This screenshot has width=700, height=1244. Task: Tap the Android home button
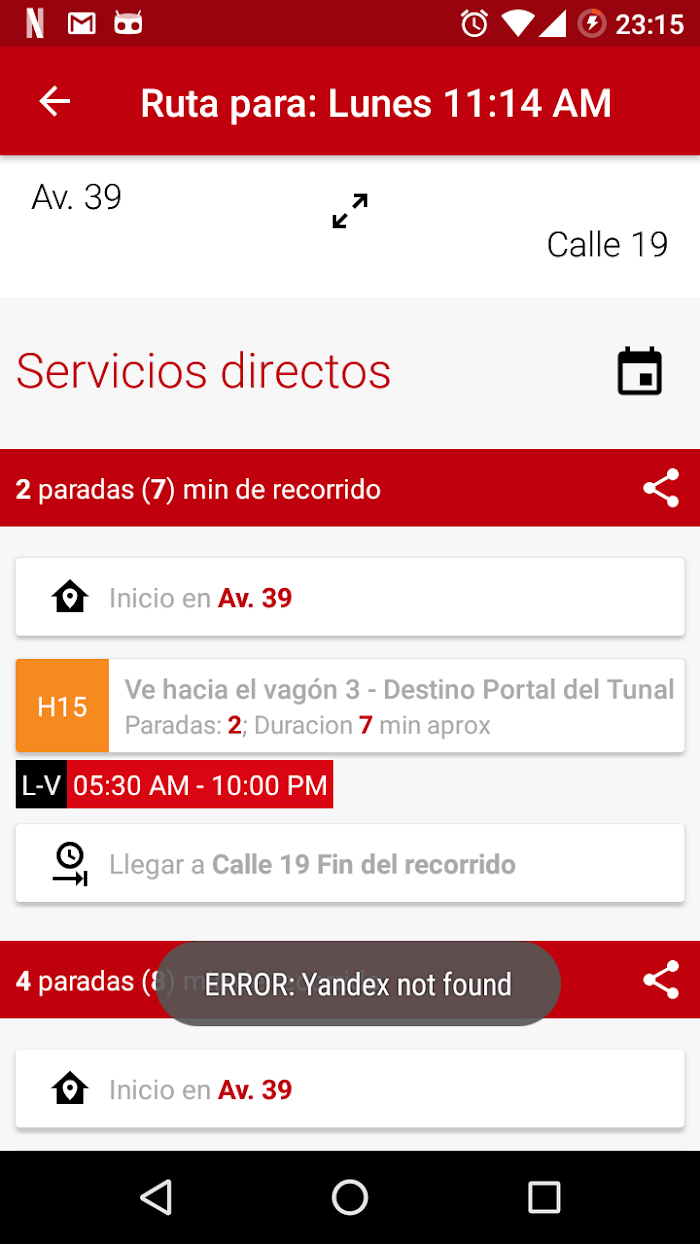click(x=350, y=1197)
